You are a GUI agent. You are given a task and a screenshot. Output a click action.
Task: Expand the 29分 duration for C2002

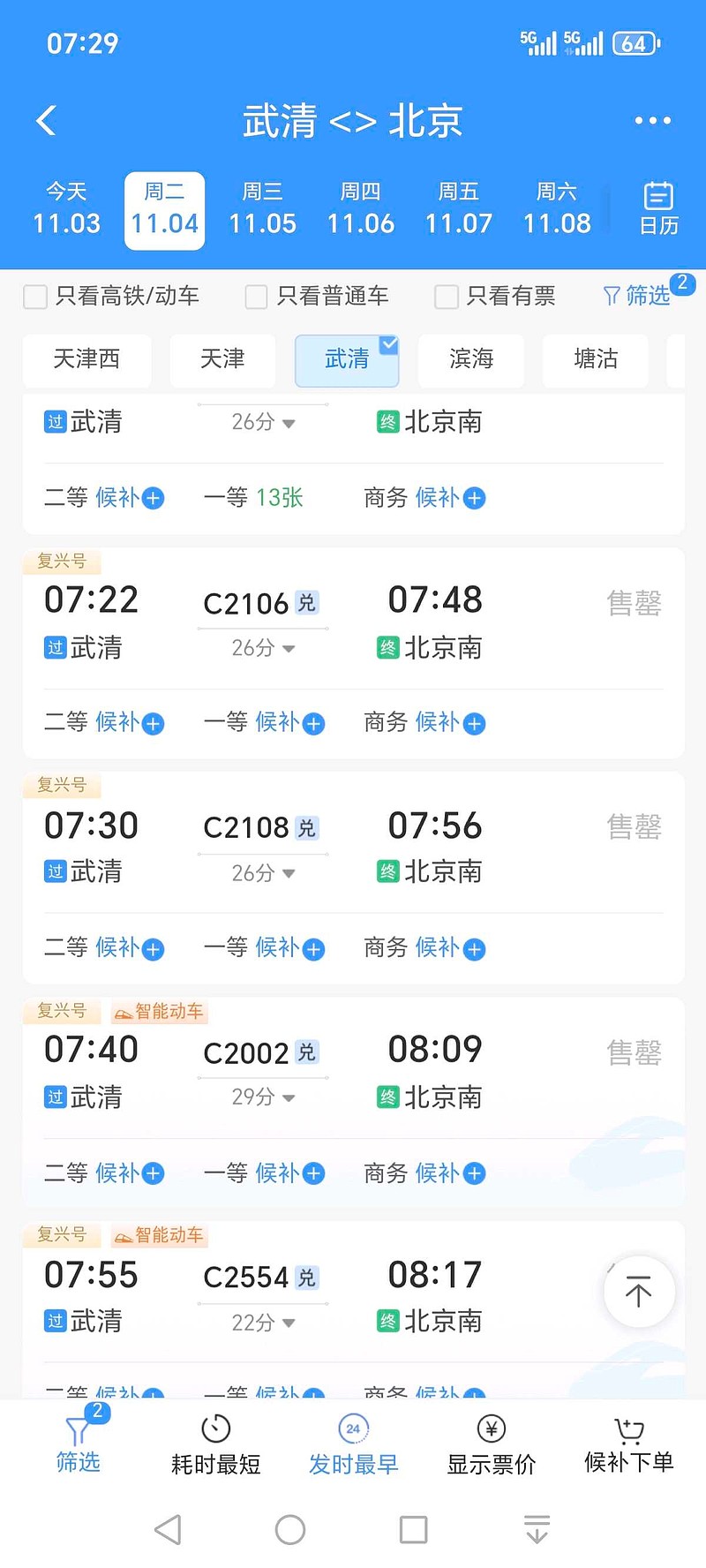(262, 1097)
